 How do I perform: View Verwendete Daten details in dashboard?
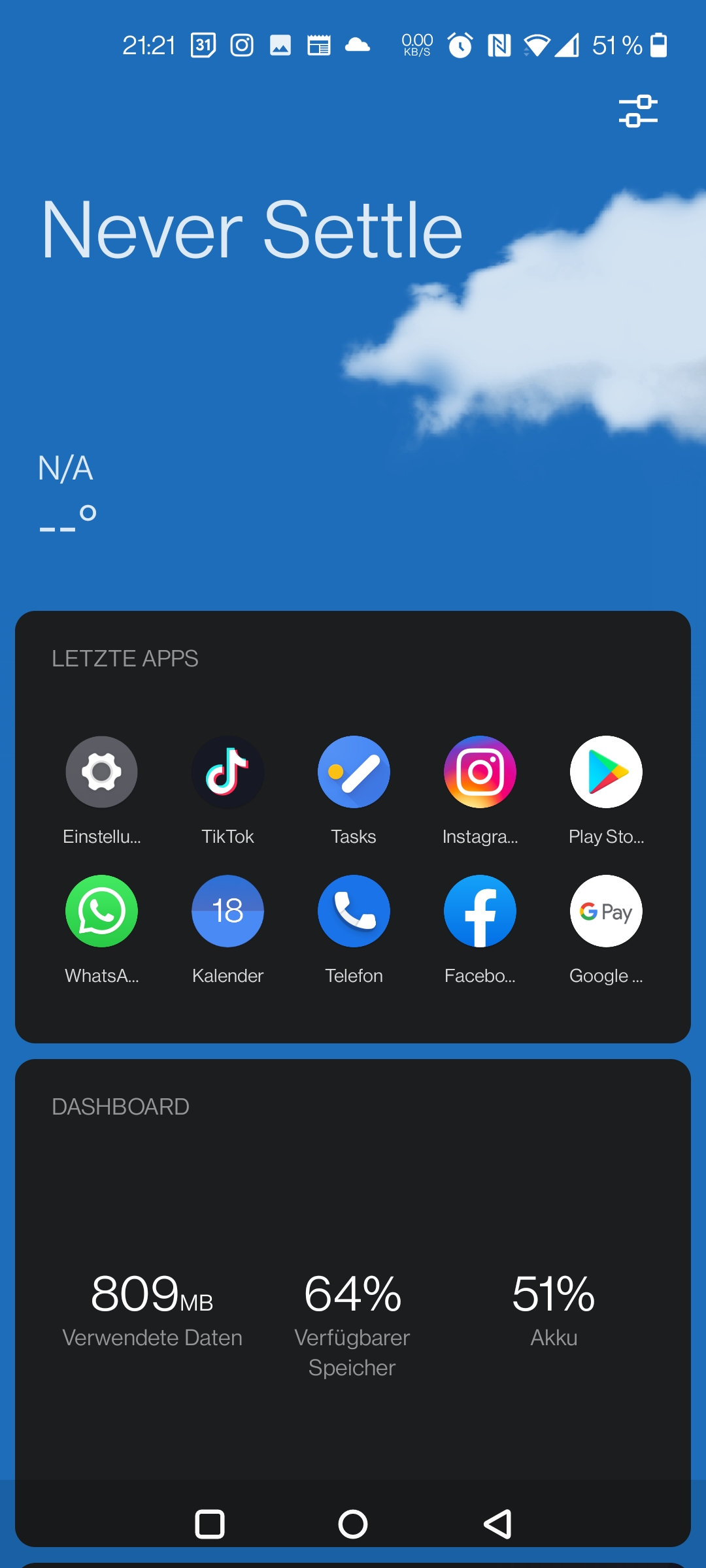(x=152, y=1309)
